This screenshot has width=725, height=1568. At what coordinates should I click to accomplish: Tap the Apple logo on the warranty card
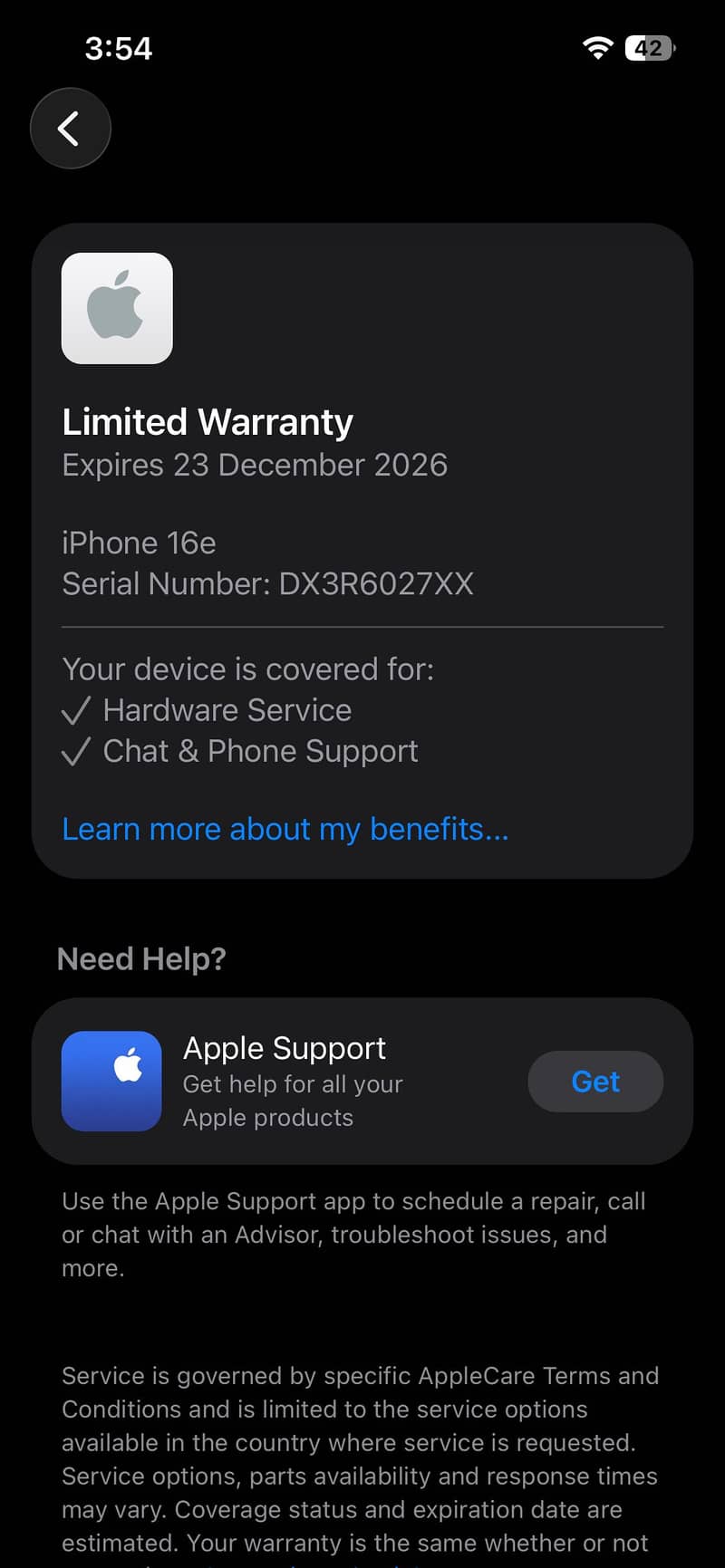coord(116,307)
